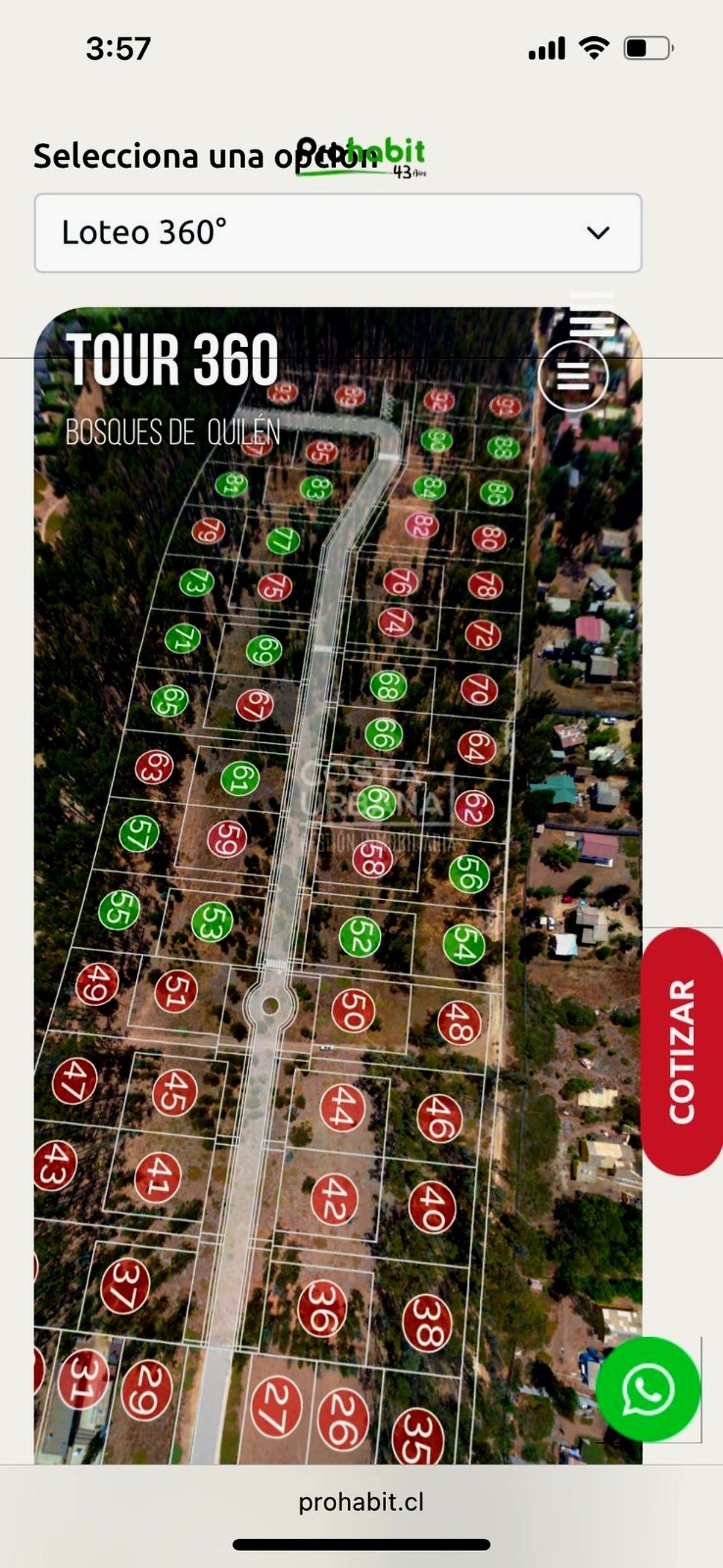Open the circled tour menu icon

pos(573,376)
